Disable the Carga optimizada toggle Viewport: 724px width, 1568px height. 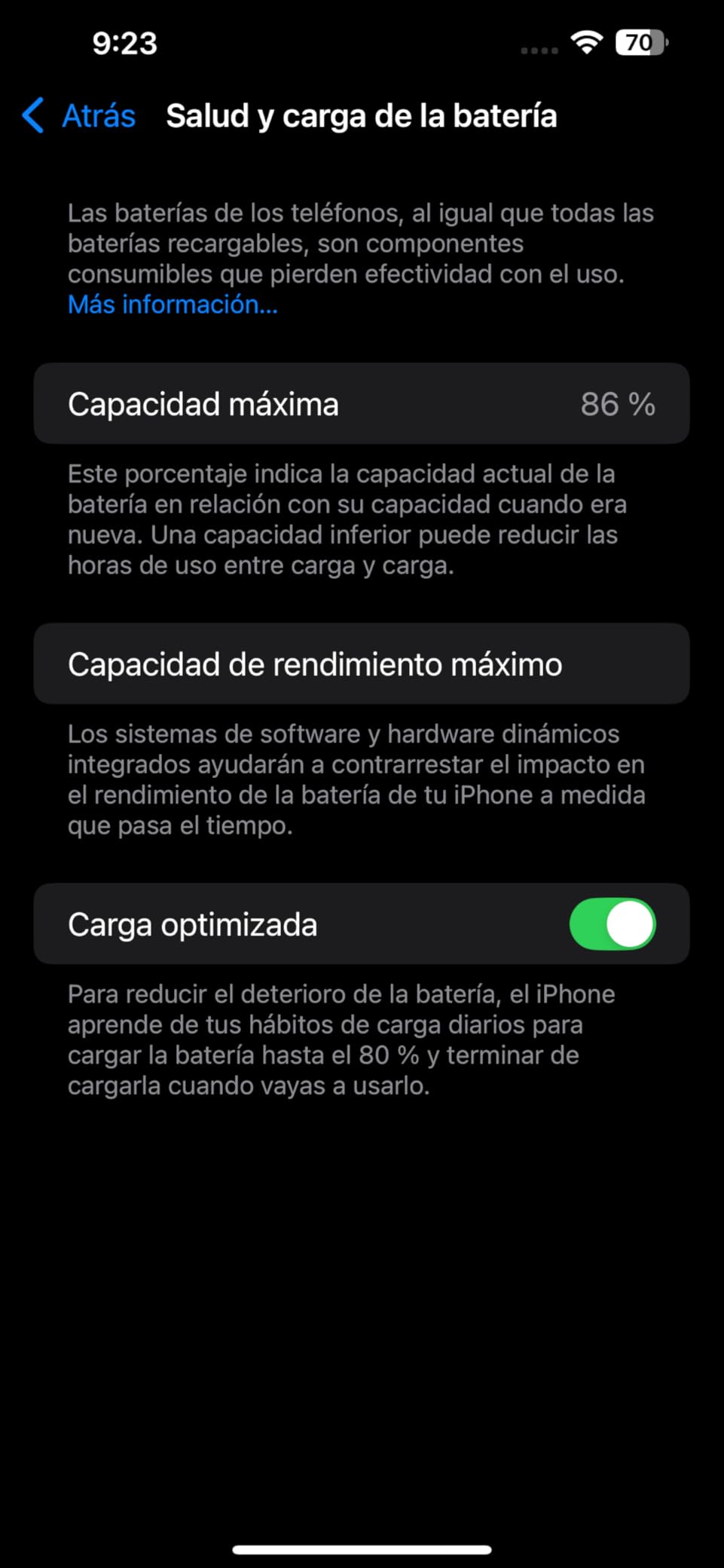pyautogui.click(x=612, y=924)
